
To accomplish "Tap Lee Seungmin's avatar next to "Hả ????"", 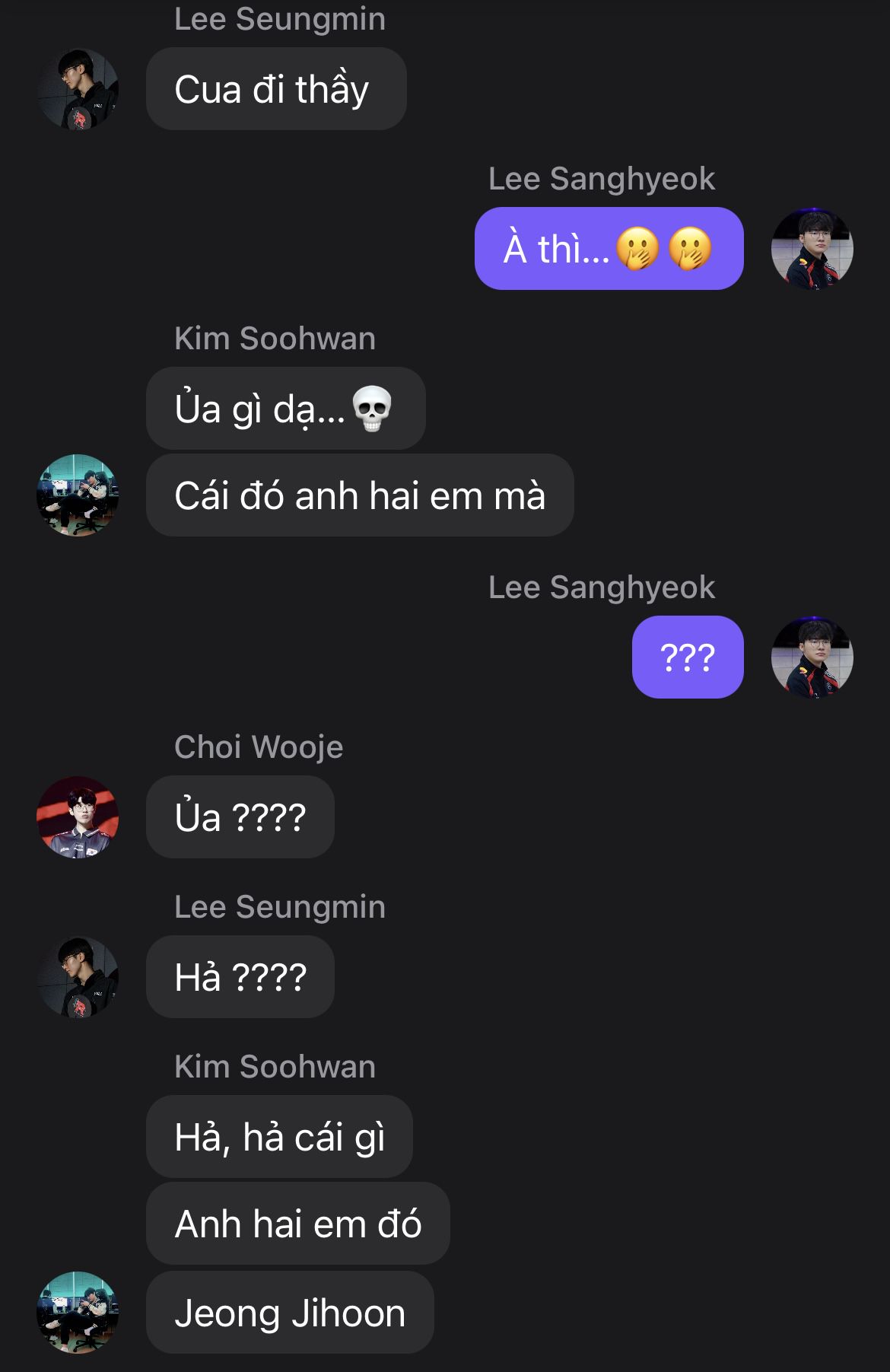I will pyautogui.click(x=78, y=977).
